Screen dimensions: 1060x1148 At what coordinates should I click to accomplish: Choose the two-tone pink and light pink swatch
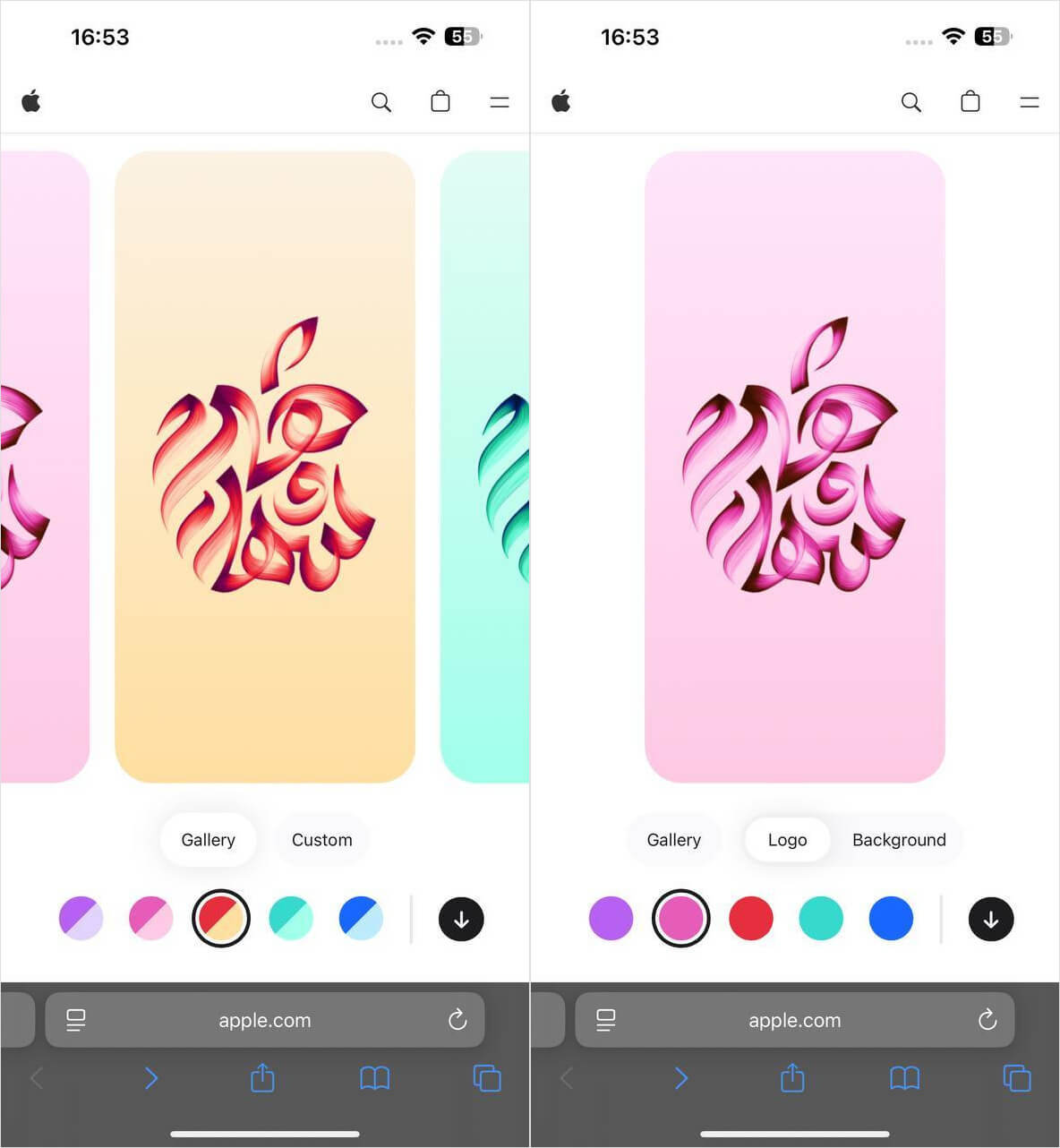pos(151,919)
